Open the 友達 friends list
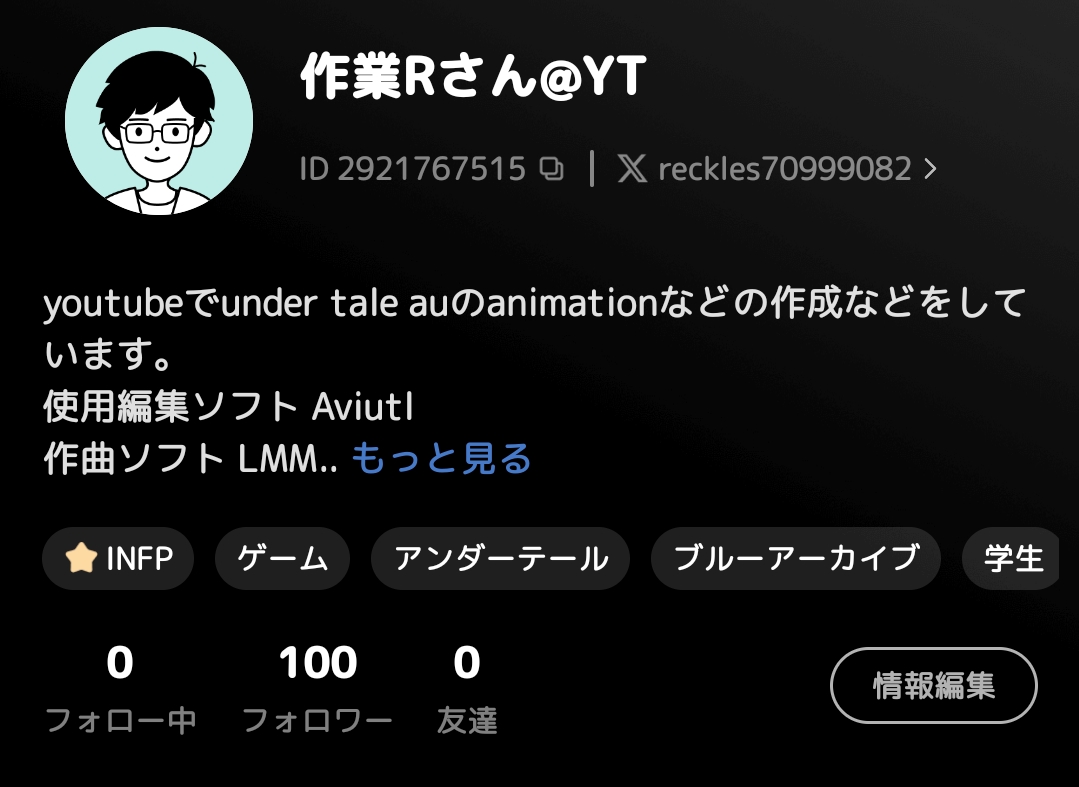 (467, 688)
